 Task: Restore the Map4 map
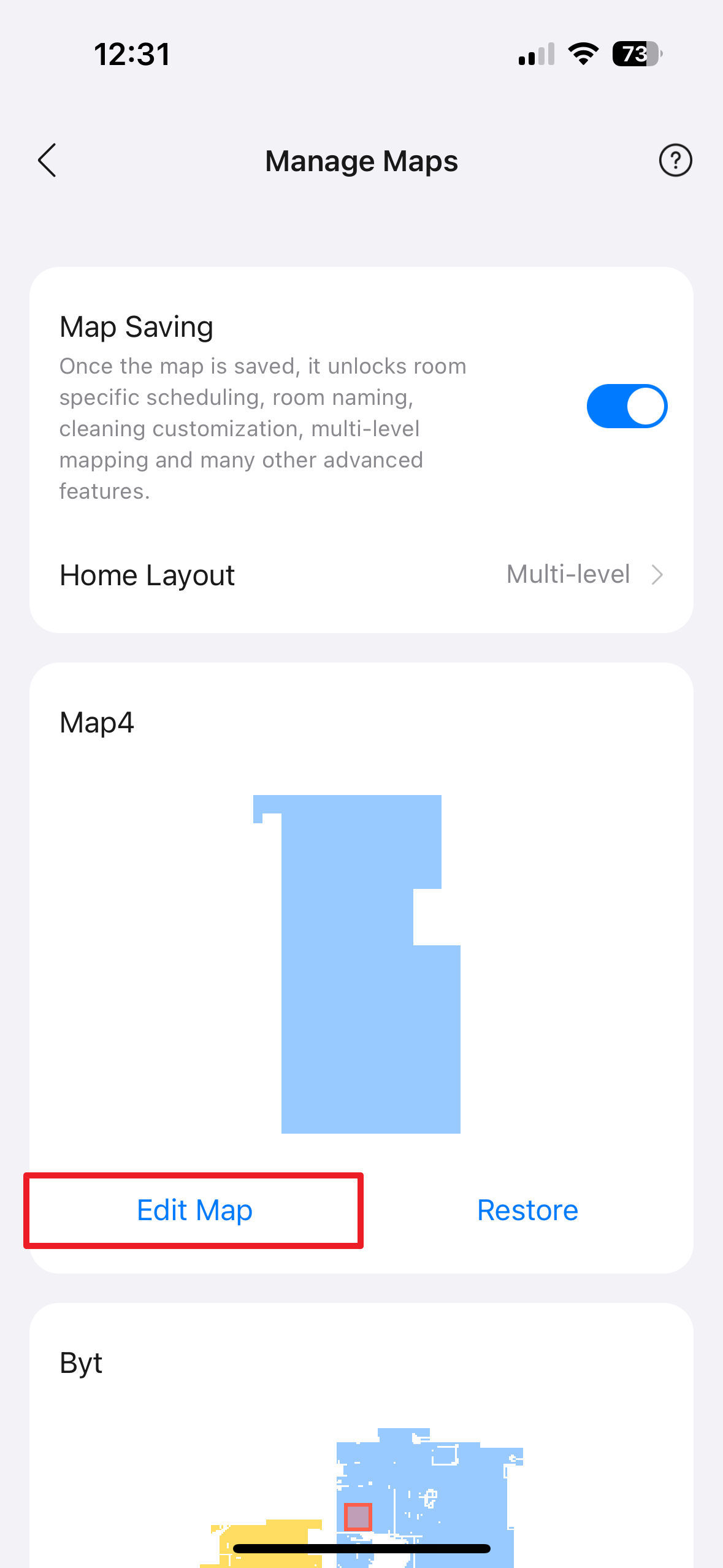coord(527,1210)
